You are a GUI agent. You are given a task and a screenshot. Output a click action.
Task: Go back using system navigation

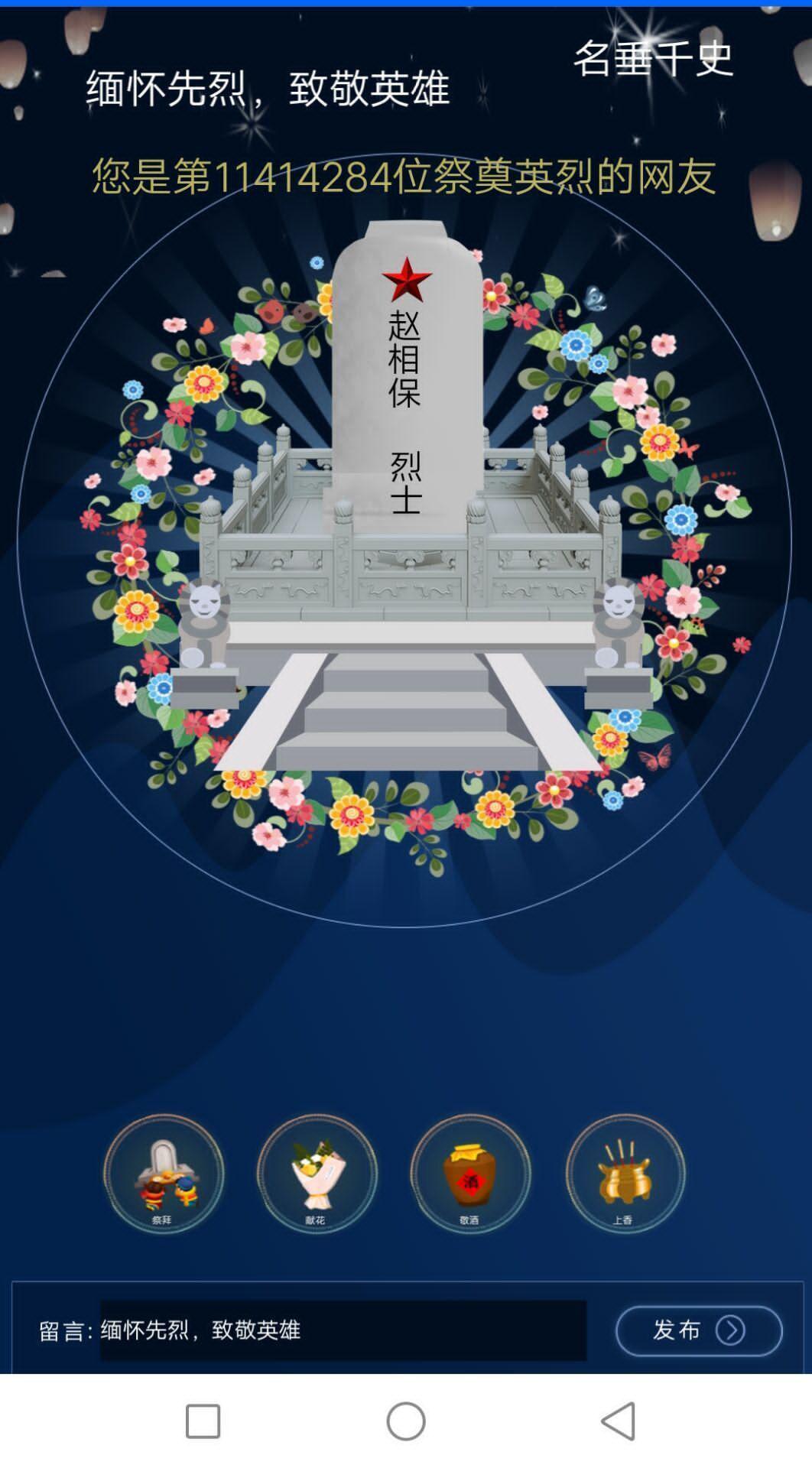618,1421
